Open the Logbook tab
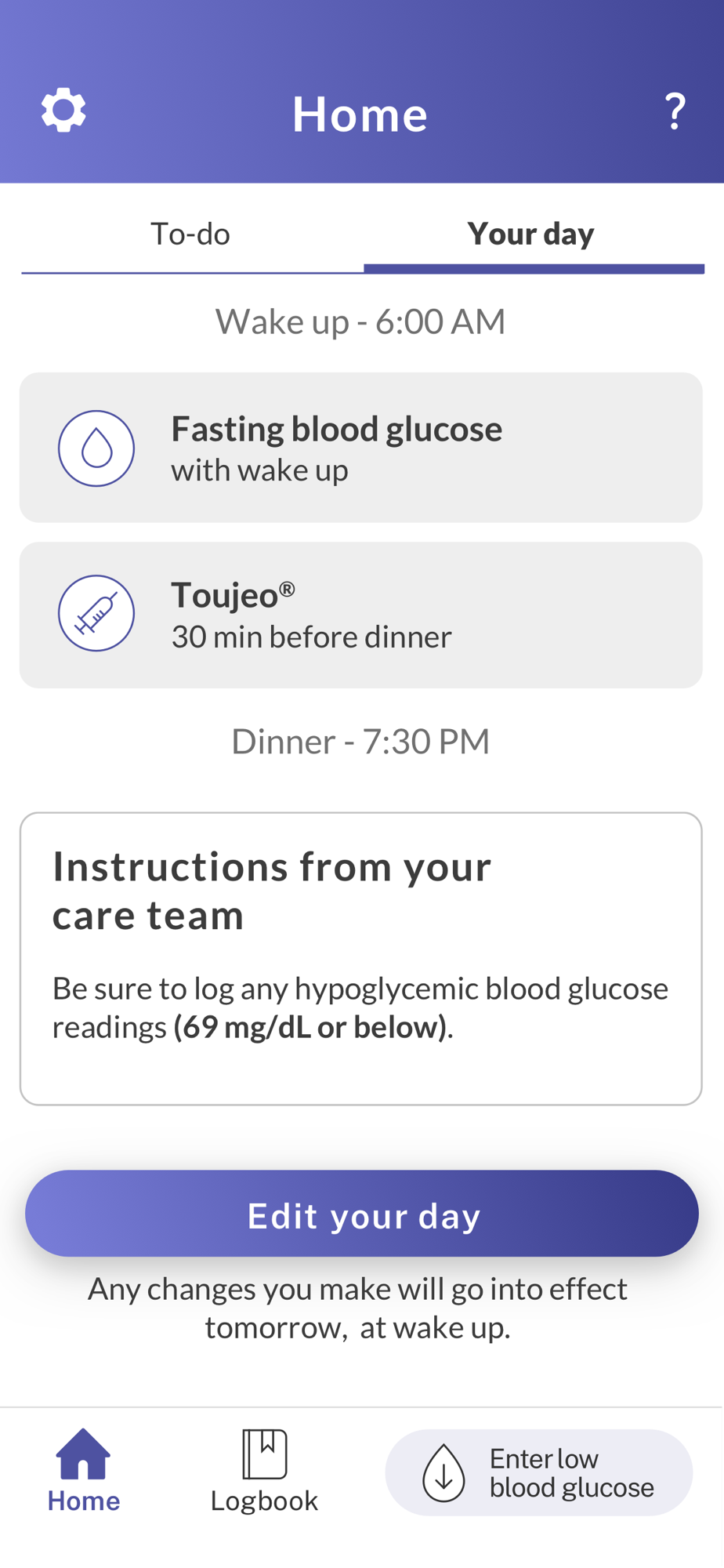 [x=264, y=1471]
